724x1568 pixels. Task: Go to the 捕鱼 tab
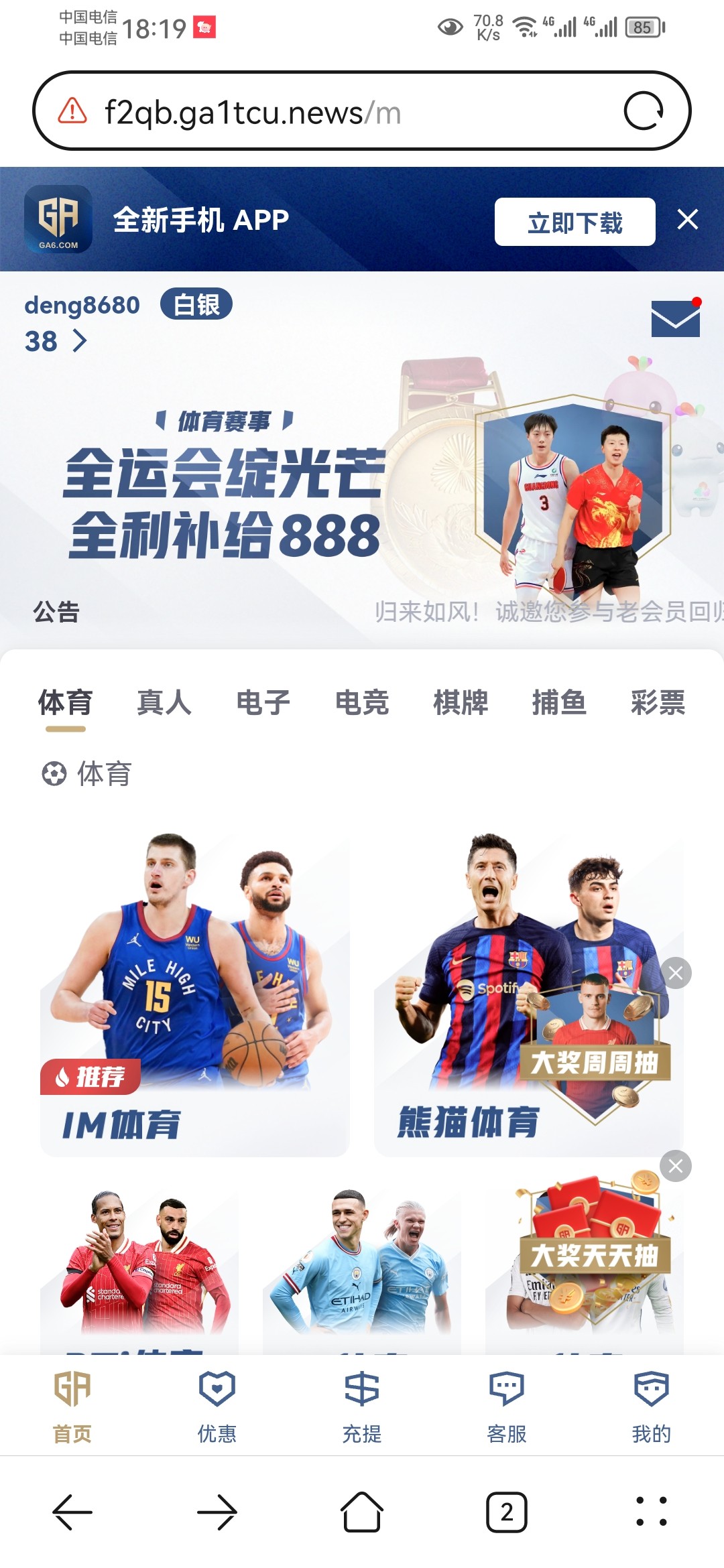[559, 703]
